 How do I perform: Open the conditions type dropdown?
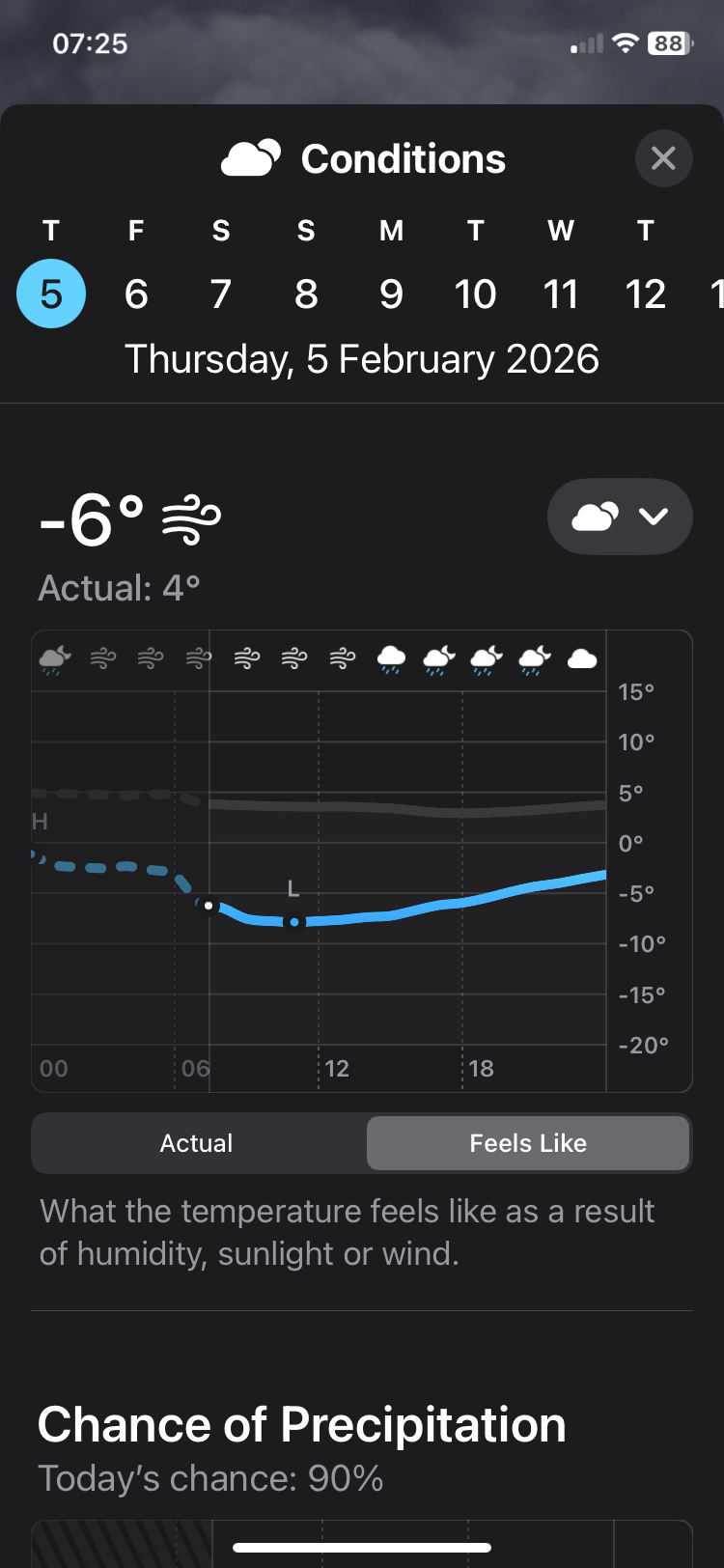coord(620,517)
